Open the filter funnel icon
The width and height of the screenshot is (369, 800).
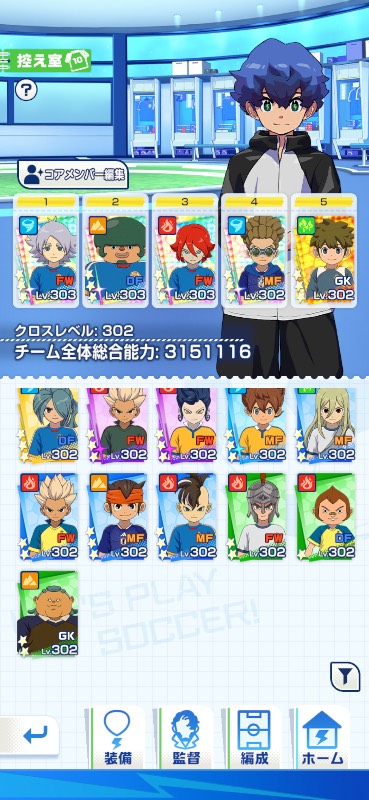coord(346,677)
